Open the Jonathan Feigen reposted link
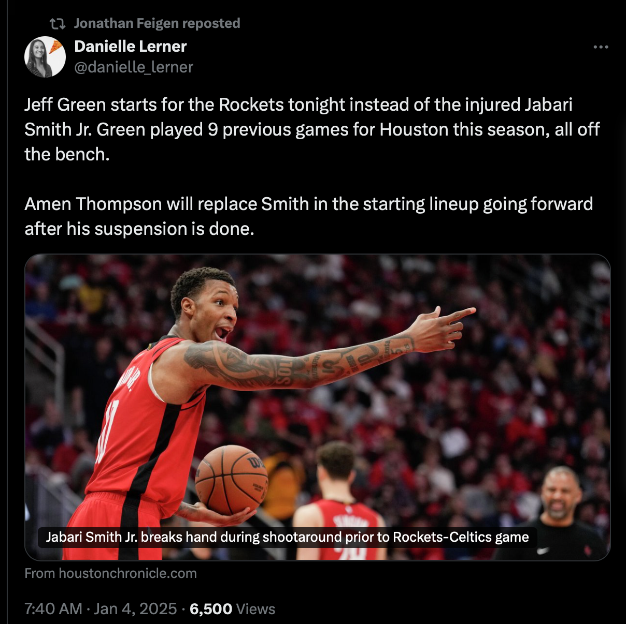 157,23
